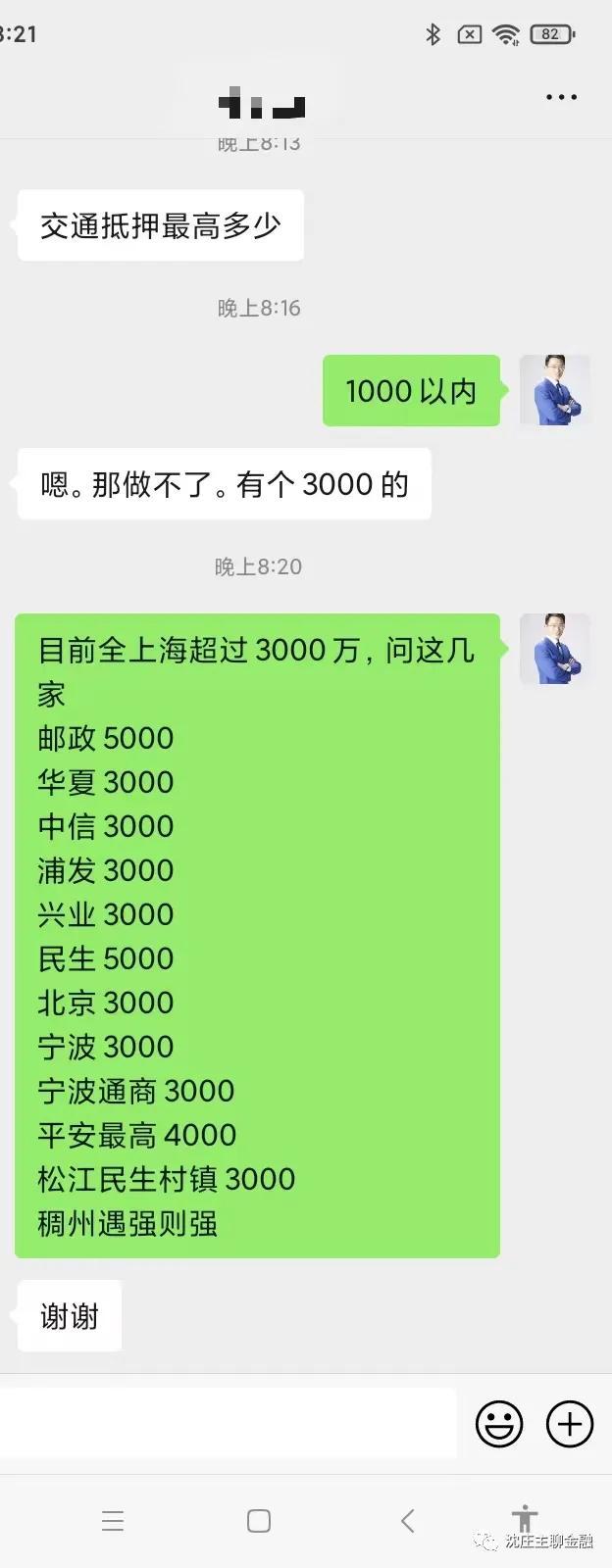The image size is (612, 1568).
Task: Open the recent apps menu
Action: point(113,1520)
